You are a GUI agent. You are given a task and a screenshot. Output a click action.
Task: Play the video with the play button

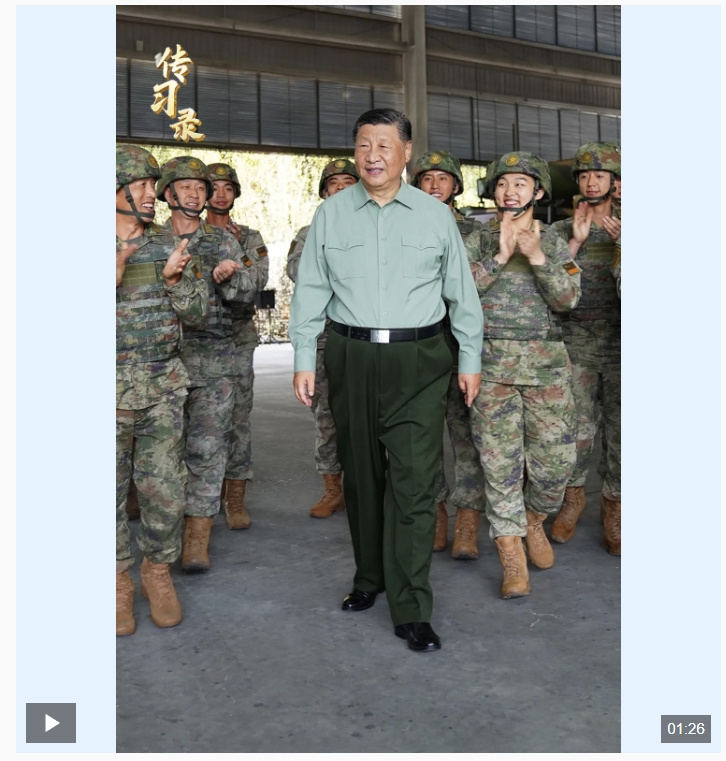51,722
